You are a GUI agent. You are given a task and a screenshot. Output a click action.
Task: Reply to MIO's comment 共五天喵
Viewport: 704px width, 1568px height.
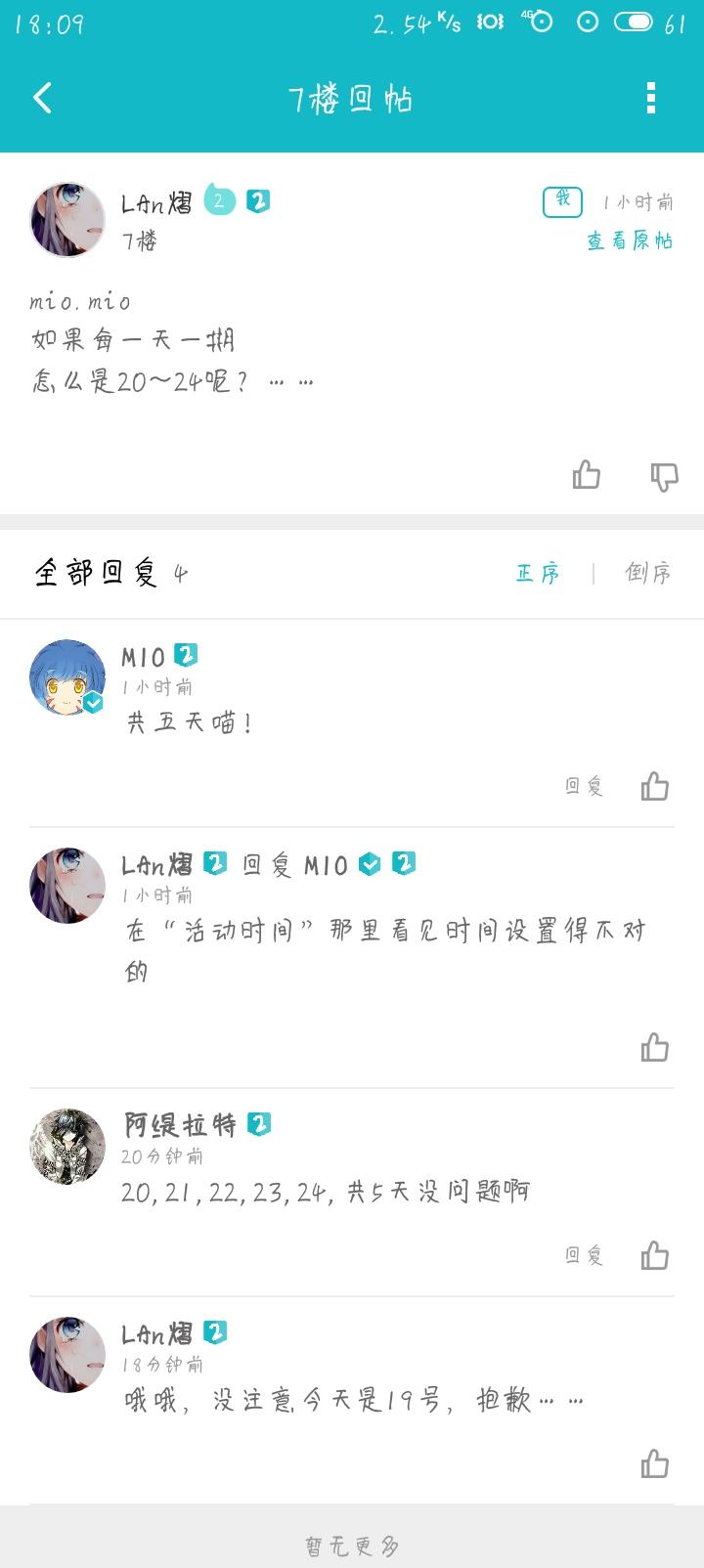point(585,786)
